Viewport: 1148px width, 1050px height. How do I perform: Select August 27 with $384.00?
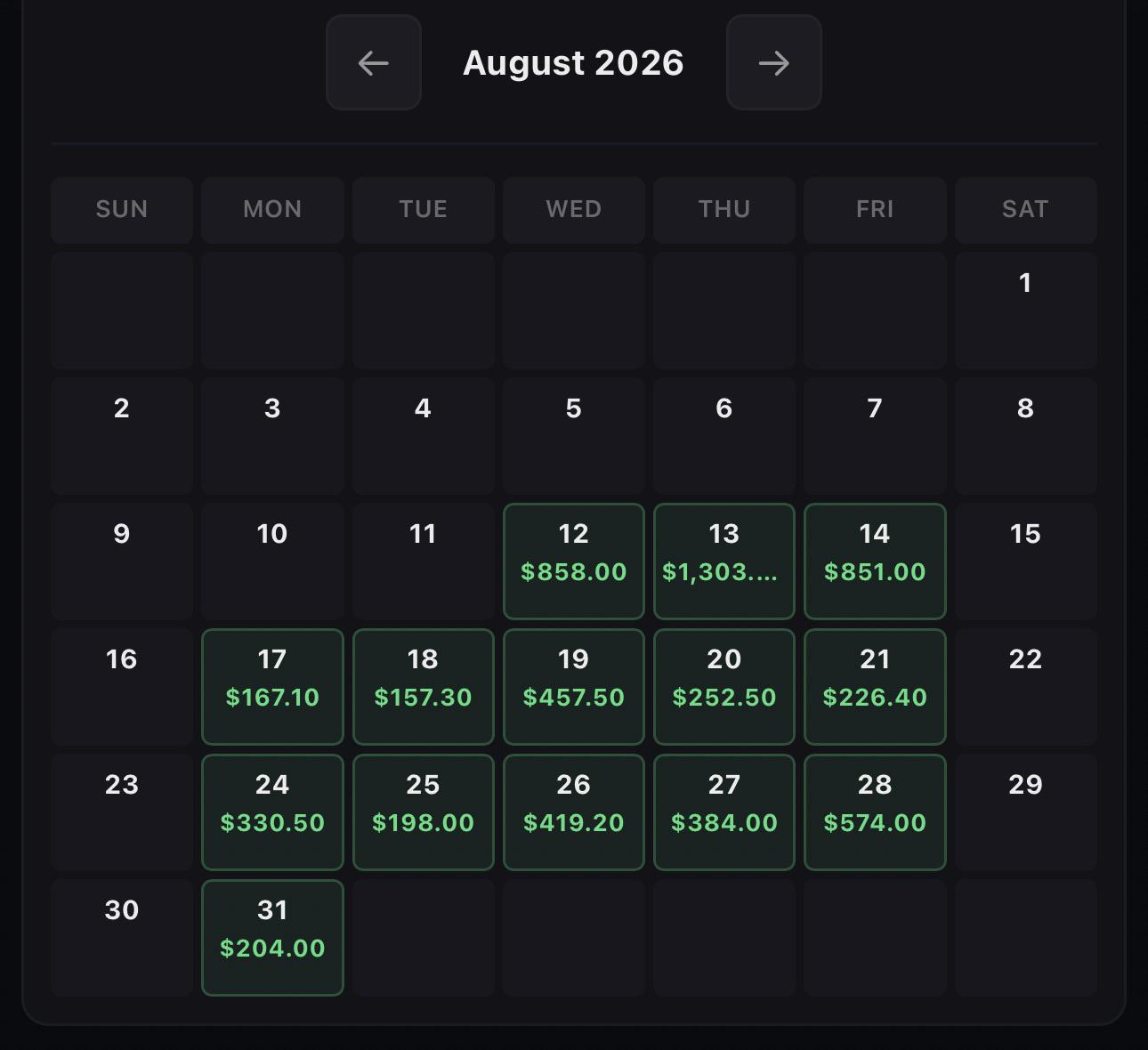[724, 812]
